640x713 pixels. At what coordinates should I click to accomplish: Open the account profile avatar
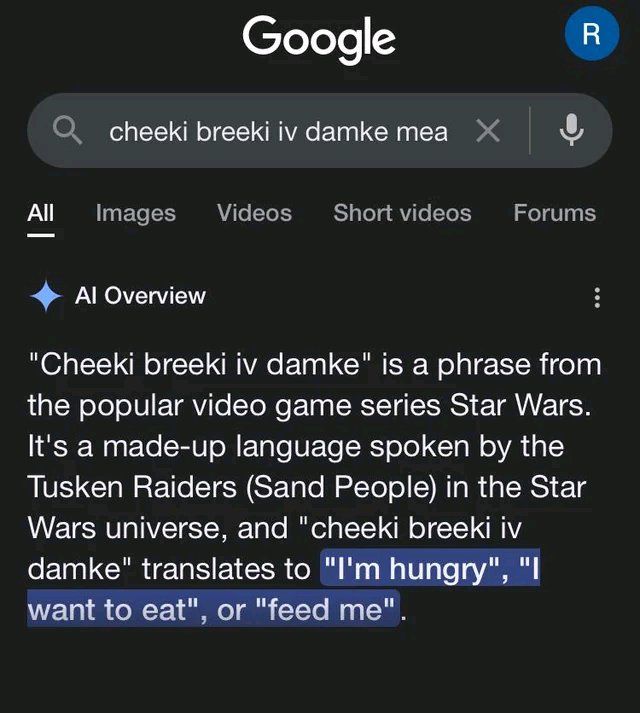click(x=591, y=35)
